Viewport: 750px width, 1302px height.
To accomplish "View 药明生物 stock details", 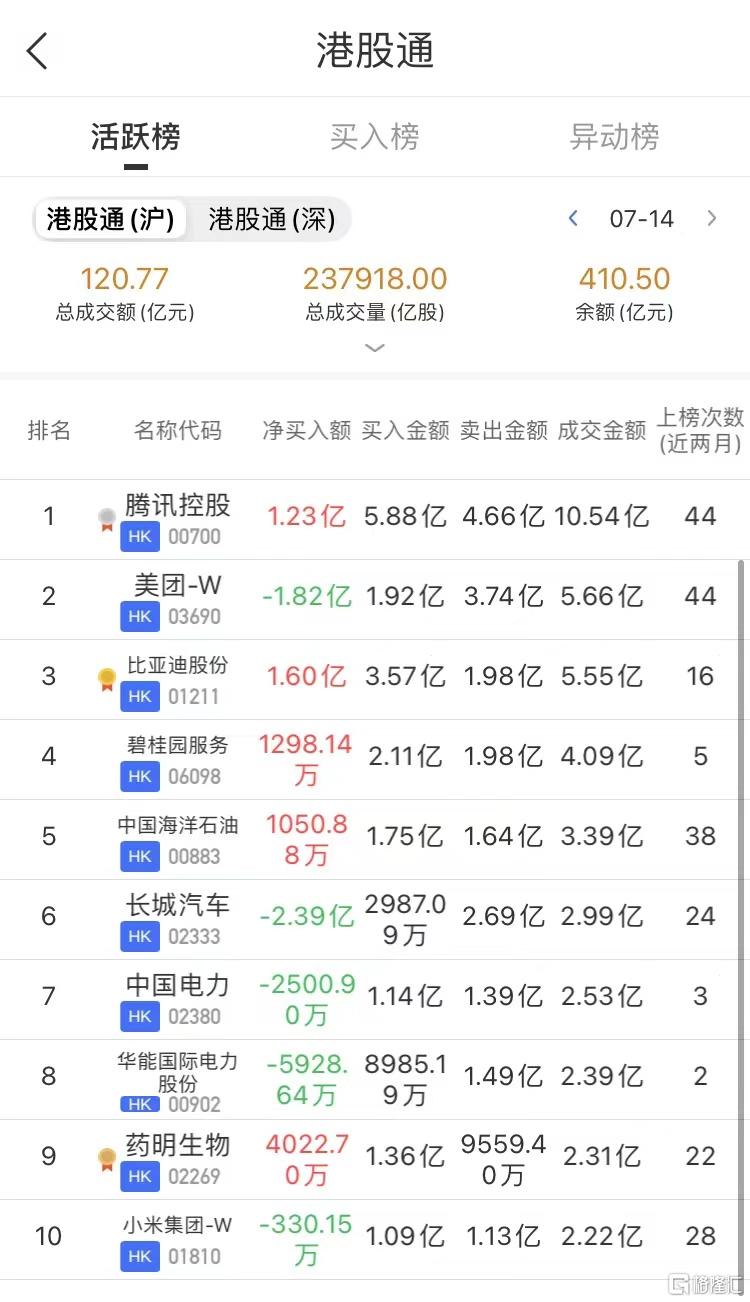I will (x=375, y=1159).
